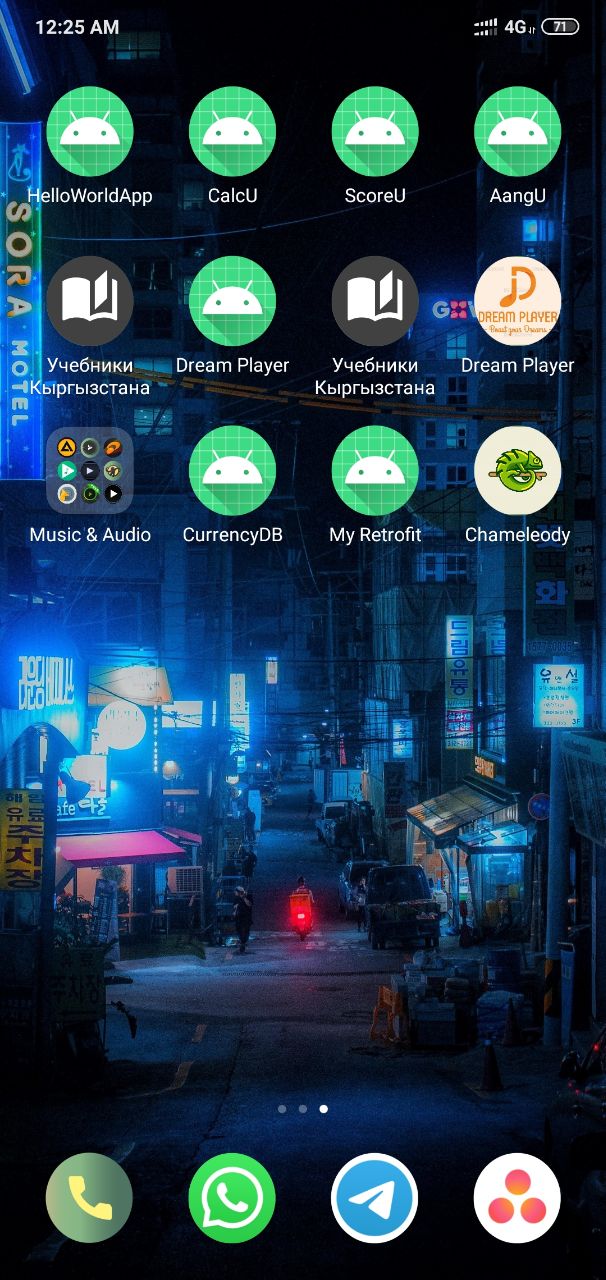Launch Telegram from the dock
Viewport: 606px width, 1280px height.
[375, 1197]
